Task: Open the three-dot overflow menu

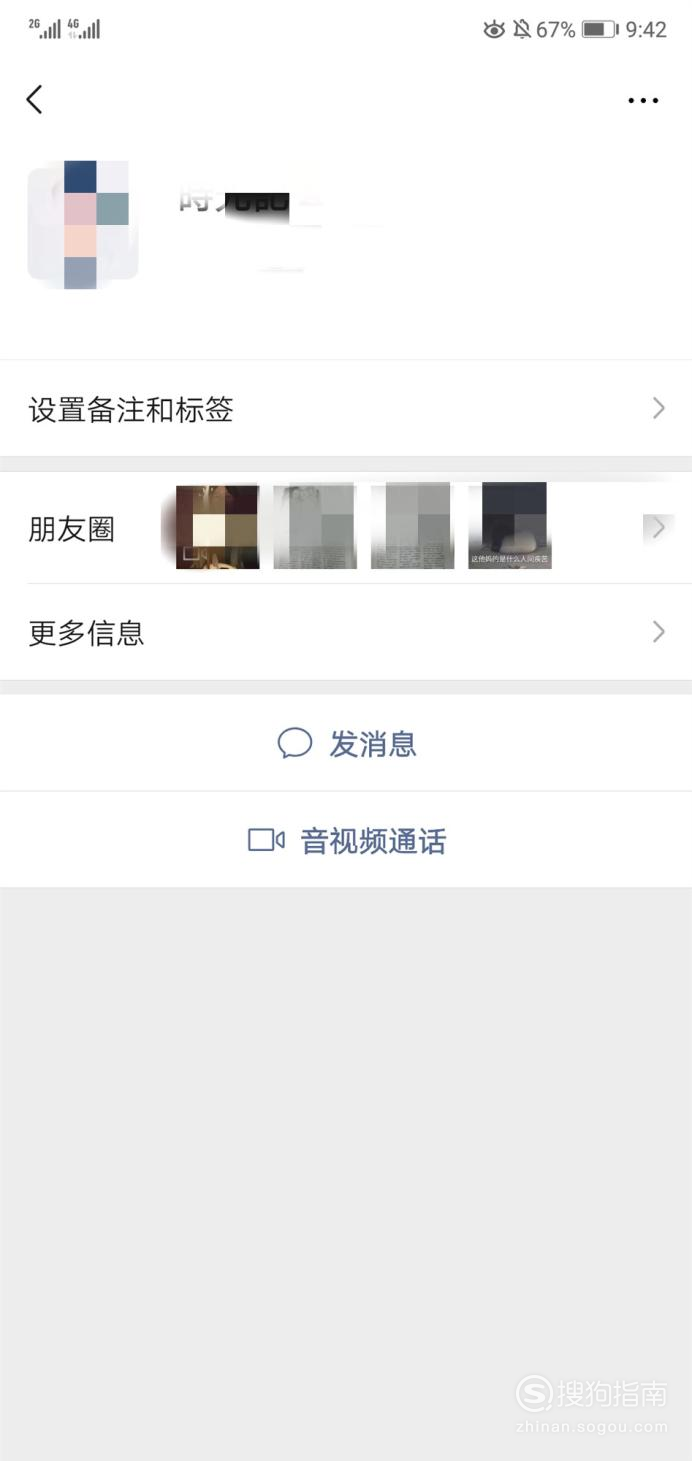Action: [x=643, y=100]
